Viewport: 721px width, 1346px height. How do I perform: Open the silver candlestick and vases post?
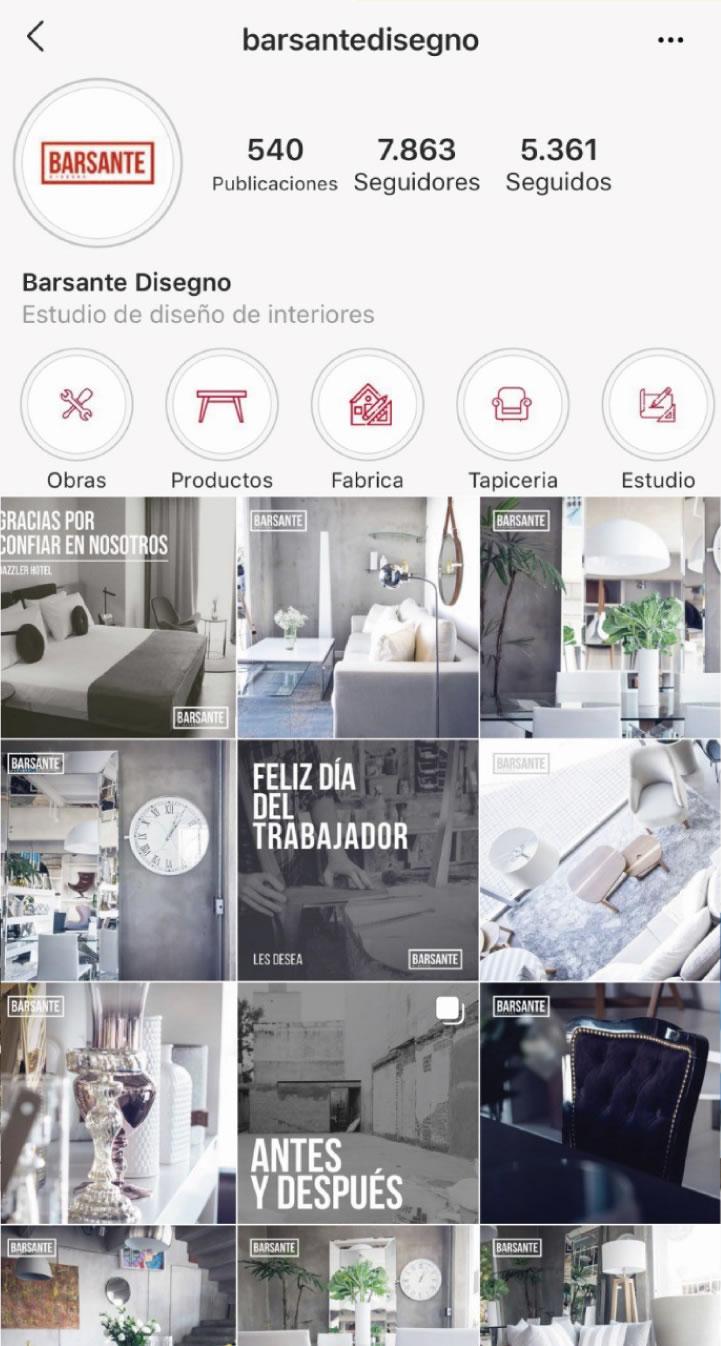(x=118, y=1103)
